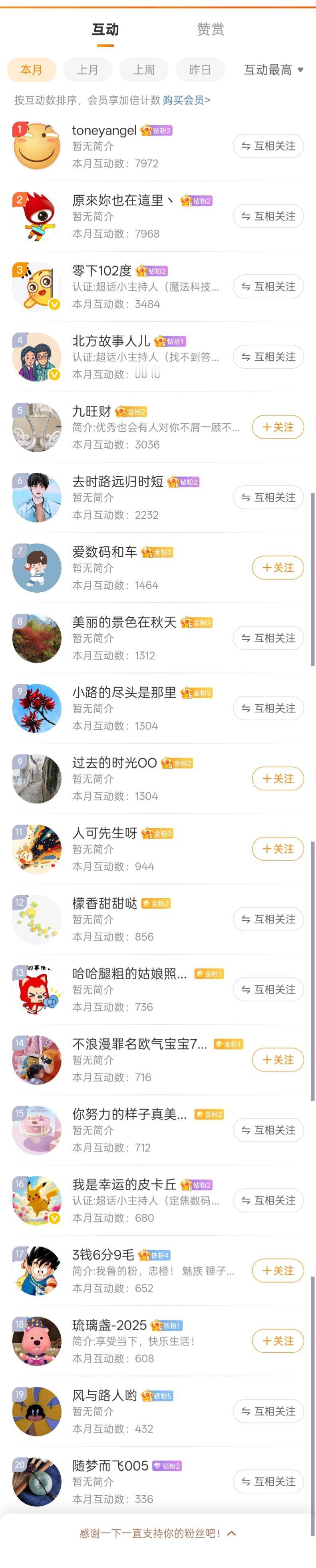Tap 互相关注 button beside 檬香甜甜哒

pos(268,919)
